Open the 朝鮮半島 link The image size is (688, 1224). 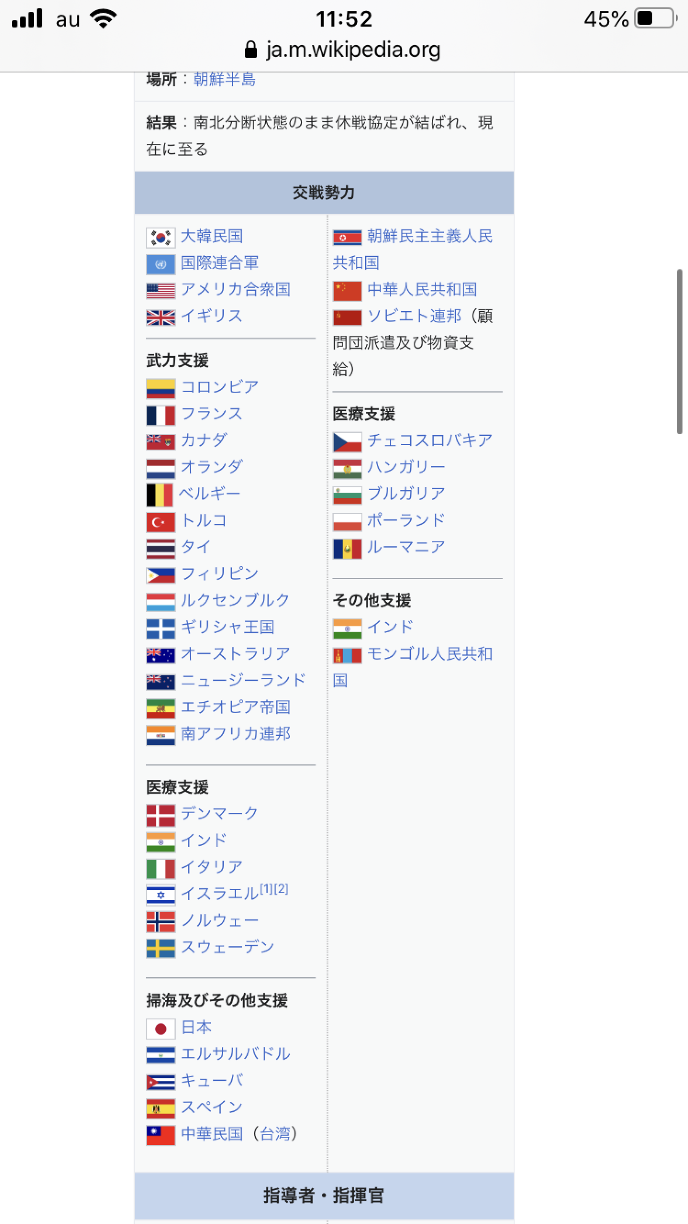(224, 79)
